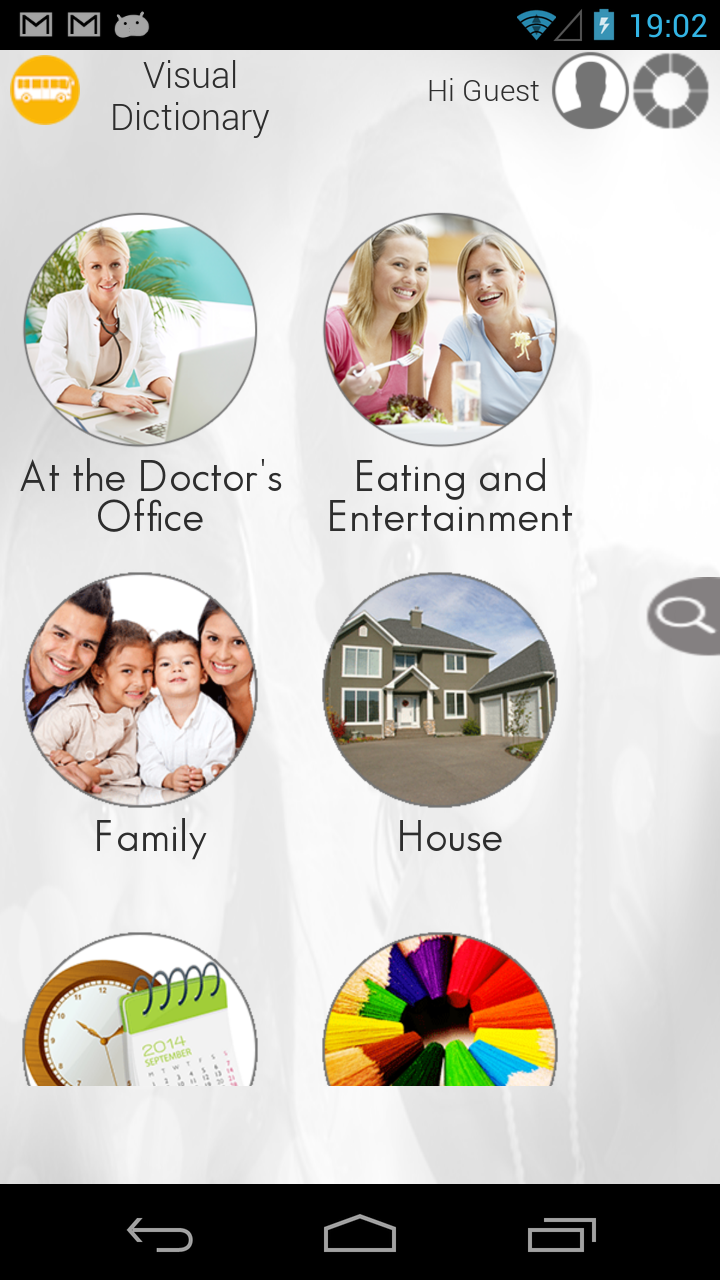Go back using the system back button
The image size is (720, 1280).
coord(160,1234)
